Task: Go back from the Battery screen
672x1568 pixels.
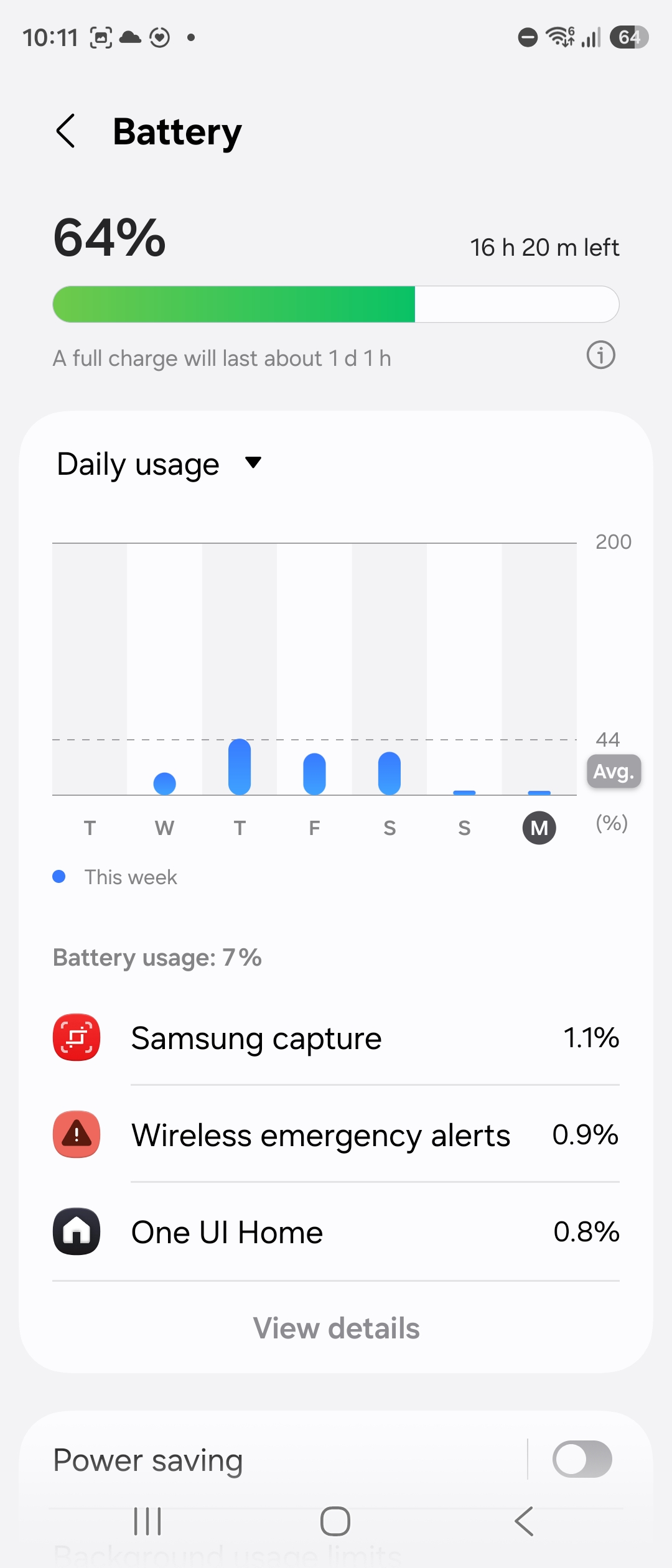Action: coord(66,131)
